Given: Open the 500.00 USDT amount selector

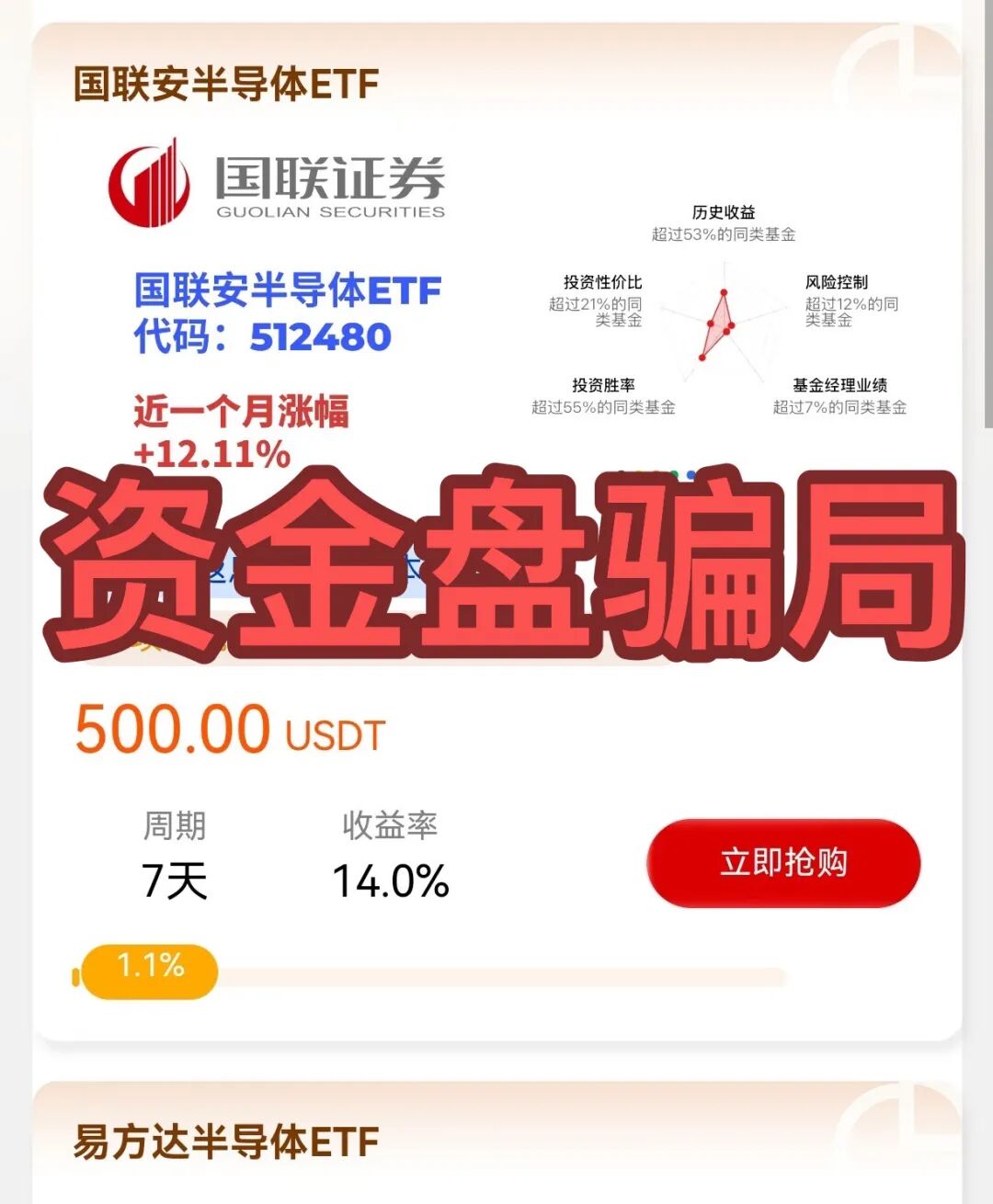Looking at the screenshot, I should 230,729.
